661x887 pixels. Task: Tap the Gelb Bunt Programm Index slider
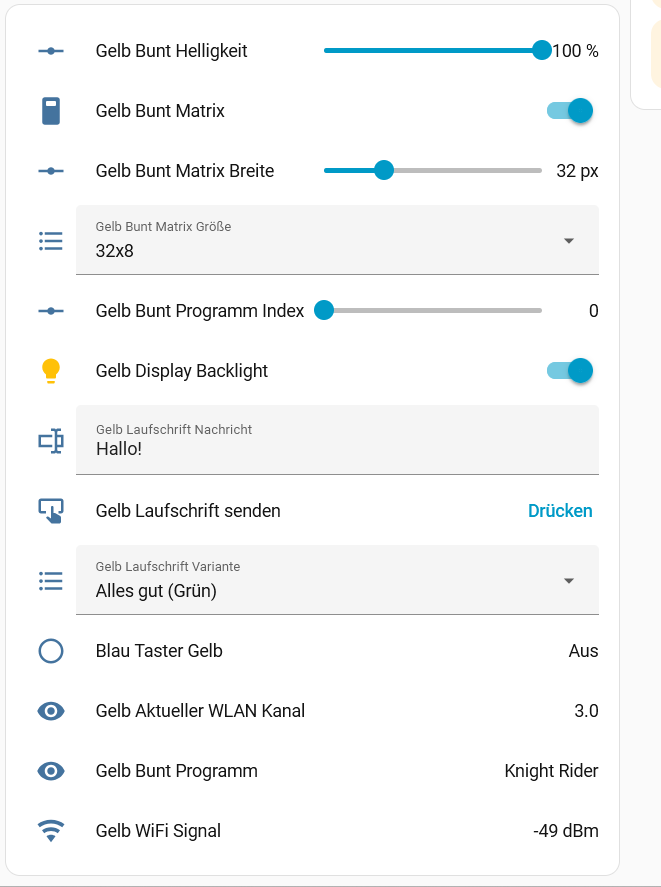432,311
